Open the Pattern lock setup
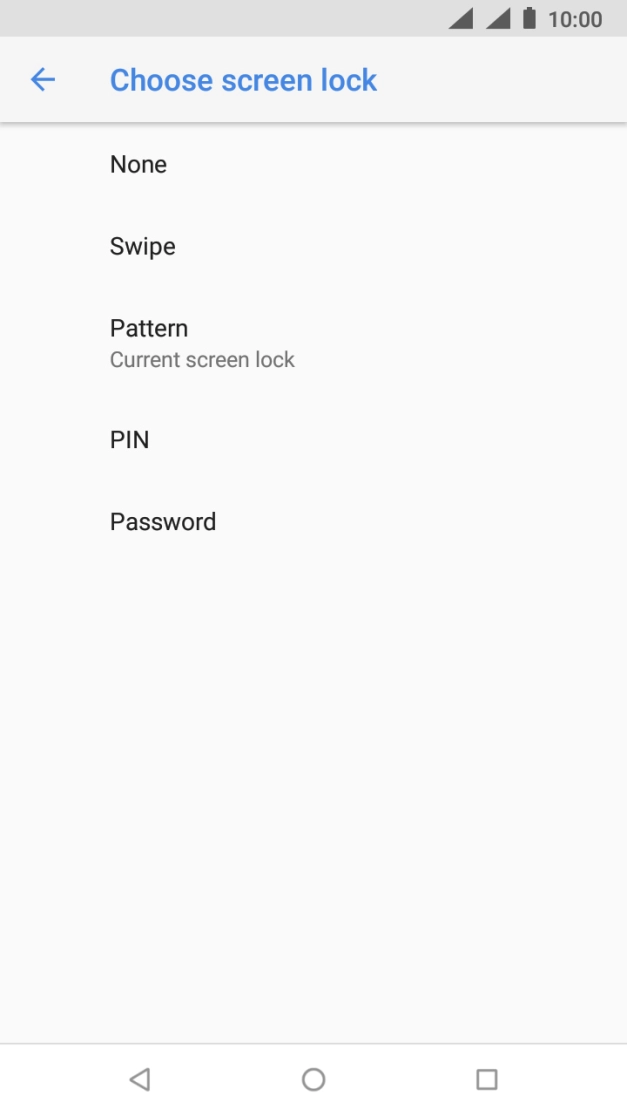 click(x=149, y=341)
